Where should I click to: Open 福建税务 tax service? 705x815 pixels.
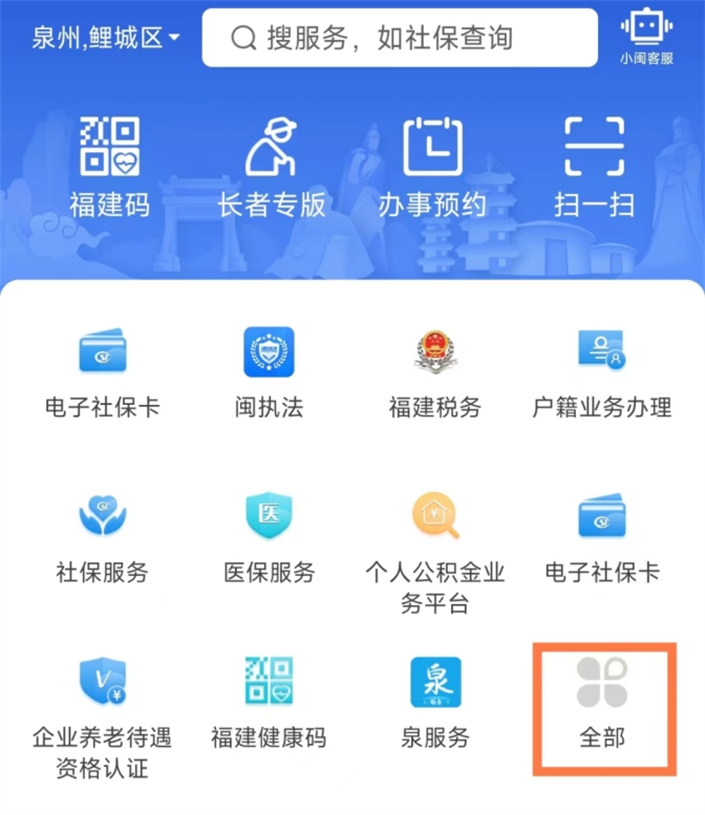point(435,371)
